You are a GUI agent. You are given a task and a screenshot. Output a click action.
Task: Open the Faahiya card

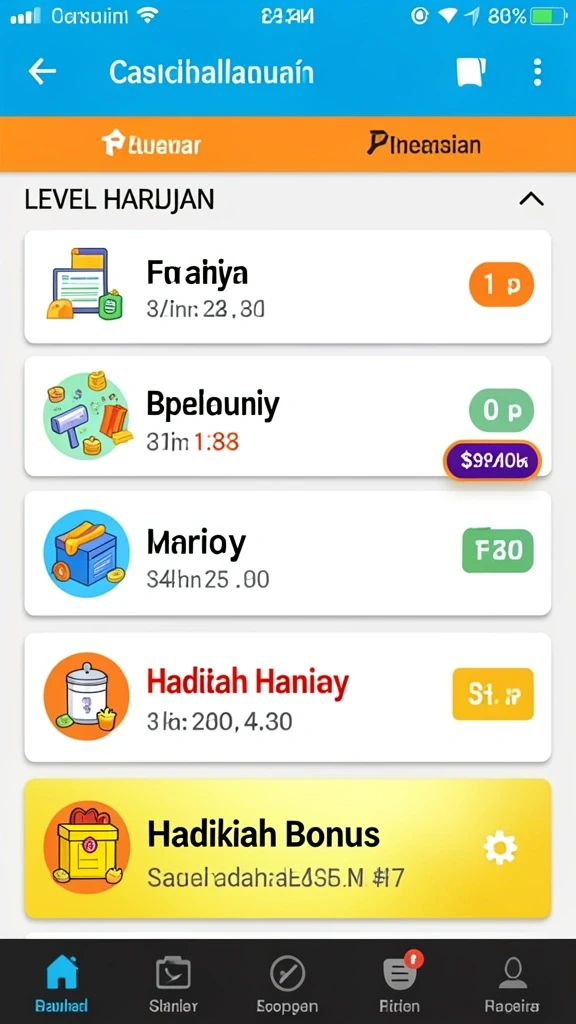point(287,287)
